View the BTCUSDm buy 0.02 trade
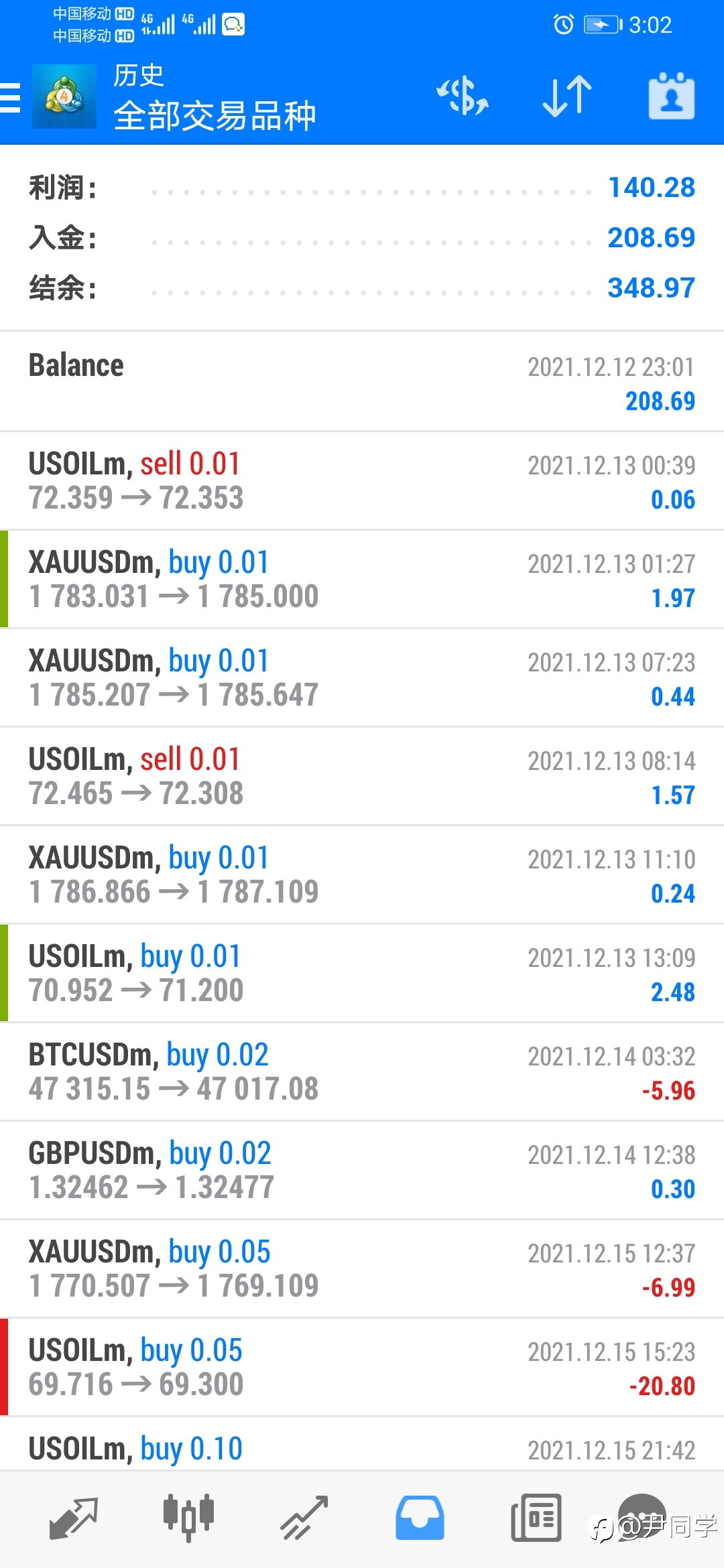The width and height of the screenshot is (724, 1568). coord(362,1071)
